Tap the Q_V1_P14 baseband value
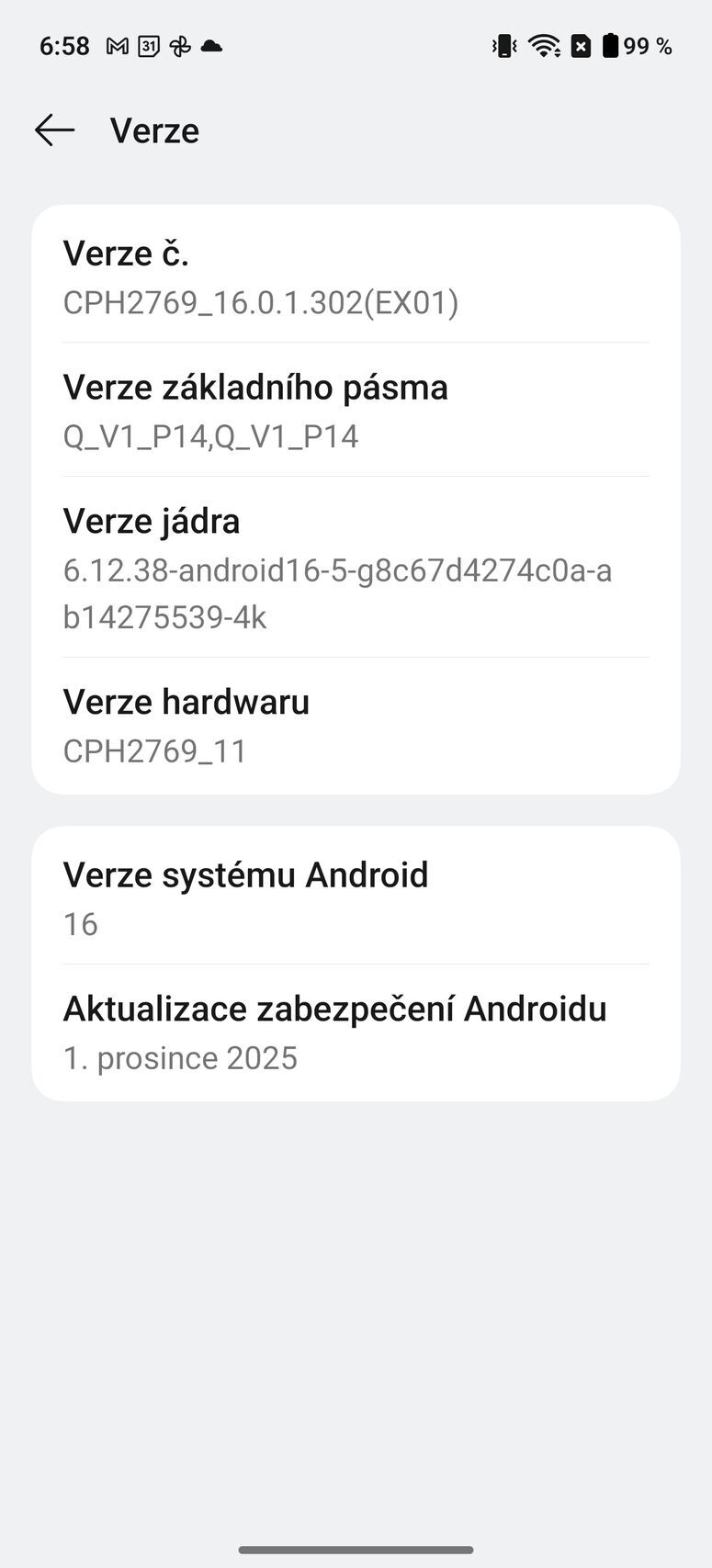Image resolution: width=712 pixels, height=1568 pixels. pyautogui.click(x=212, y=436)
